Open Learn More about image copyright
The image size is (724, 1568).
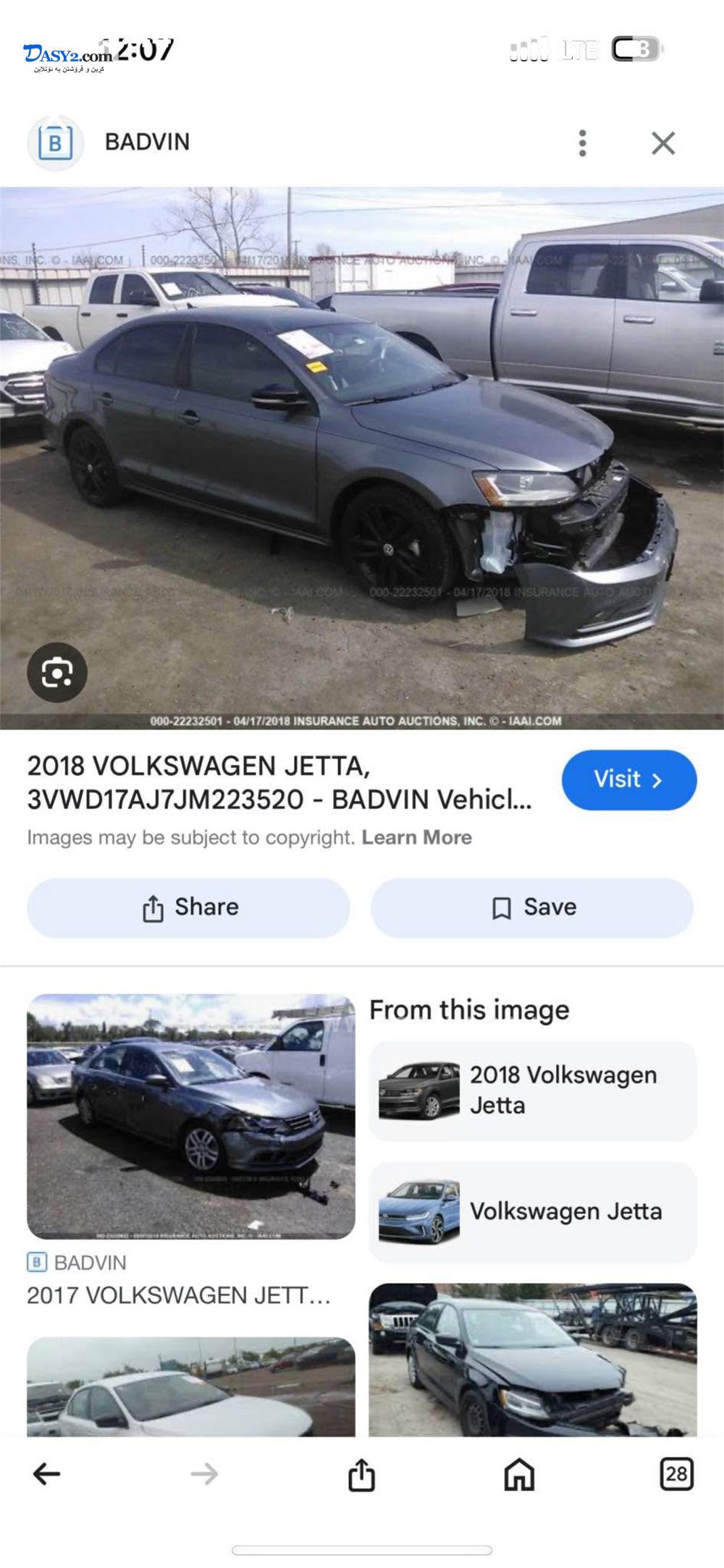pos(416,837)
